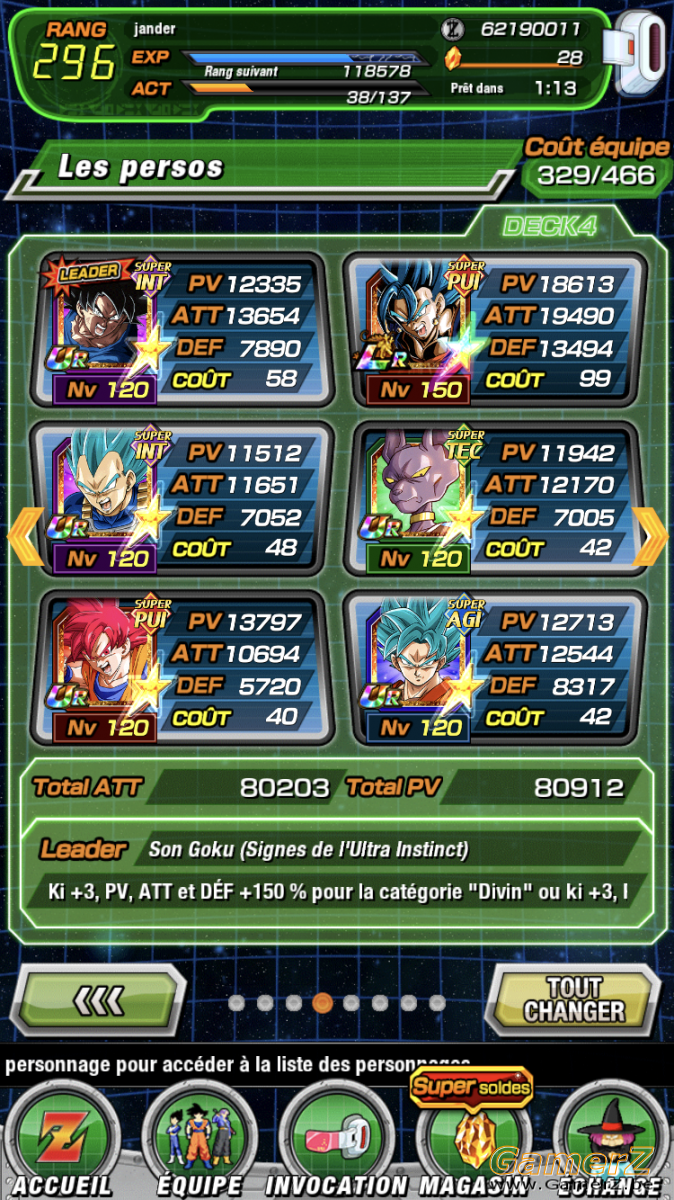Select the Nv 150 LR PUI character card
This screenshot has width=674, height=1200.
[x=494, y=330]
